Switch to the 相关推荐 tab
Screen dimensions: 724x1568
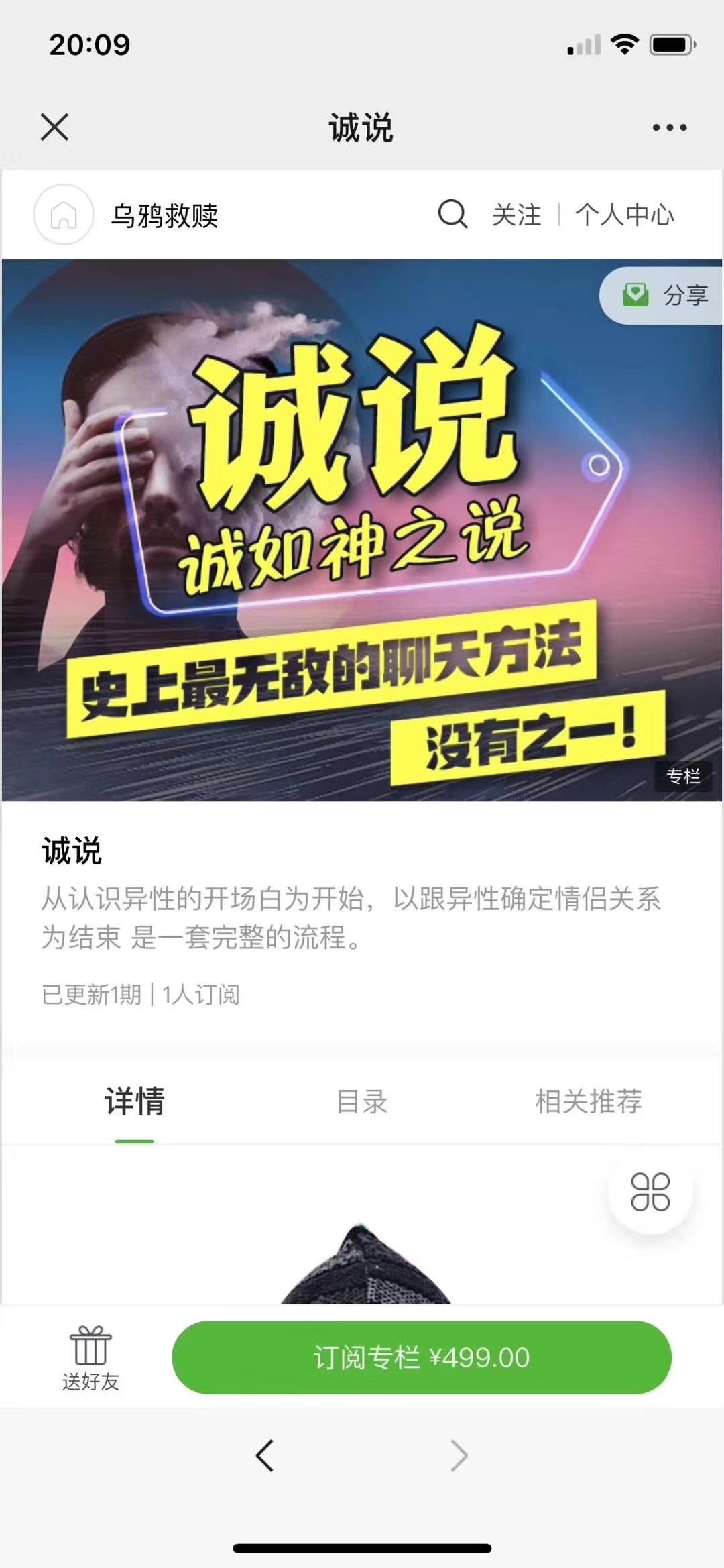pyautogui.click(x=589, y=1101)
